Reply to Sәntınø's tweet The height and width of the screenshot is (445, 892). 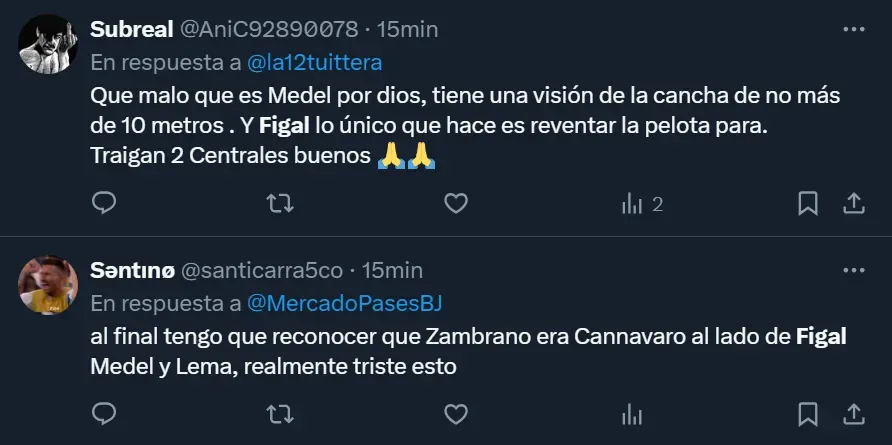(x=105, y=414)
